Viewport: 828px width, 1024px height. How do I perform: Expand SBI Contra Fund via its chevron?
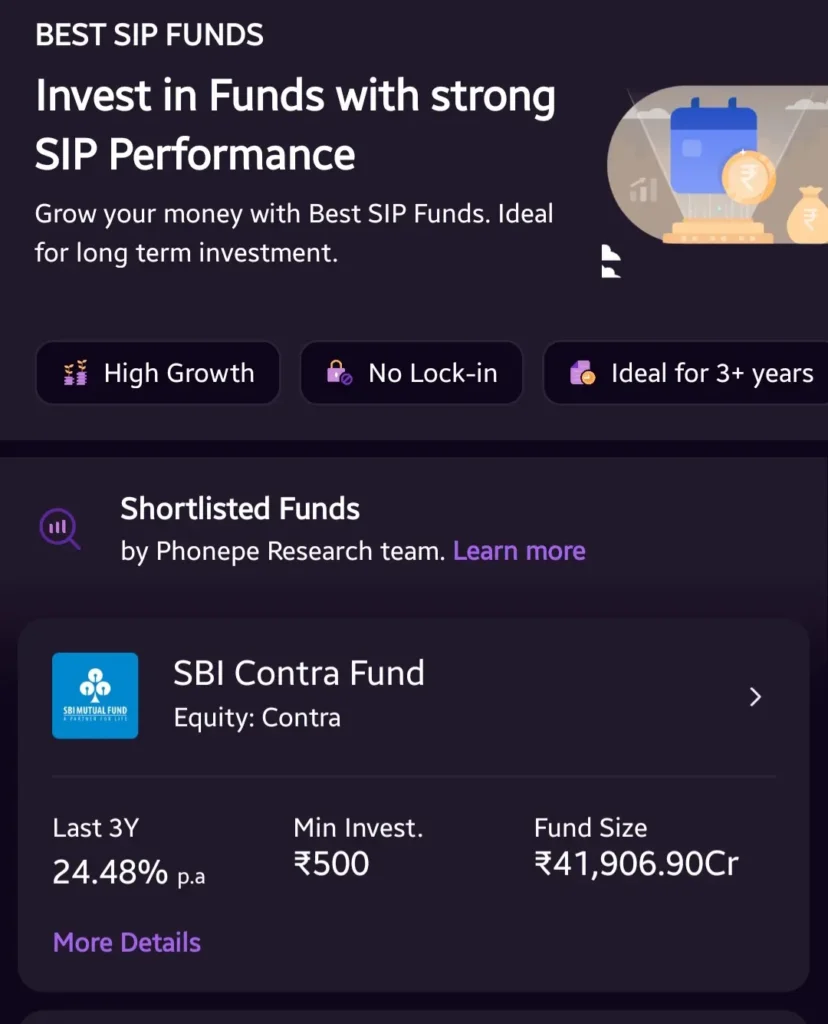[755, 697]
